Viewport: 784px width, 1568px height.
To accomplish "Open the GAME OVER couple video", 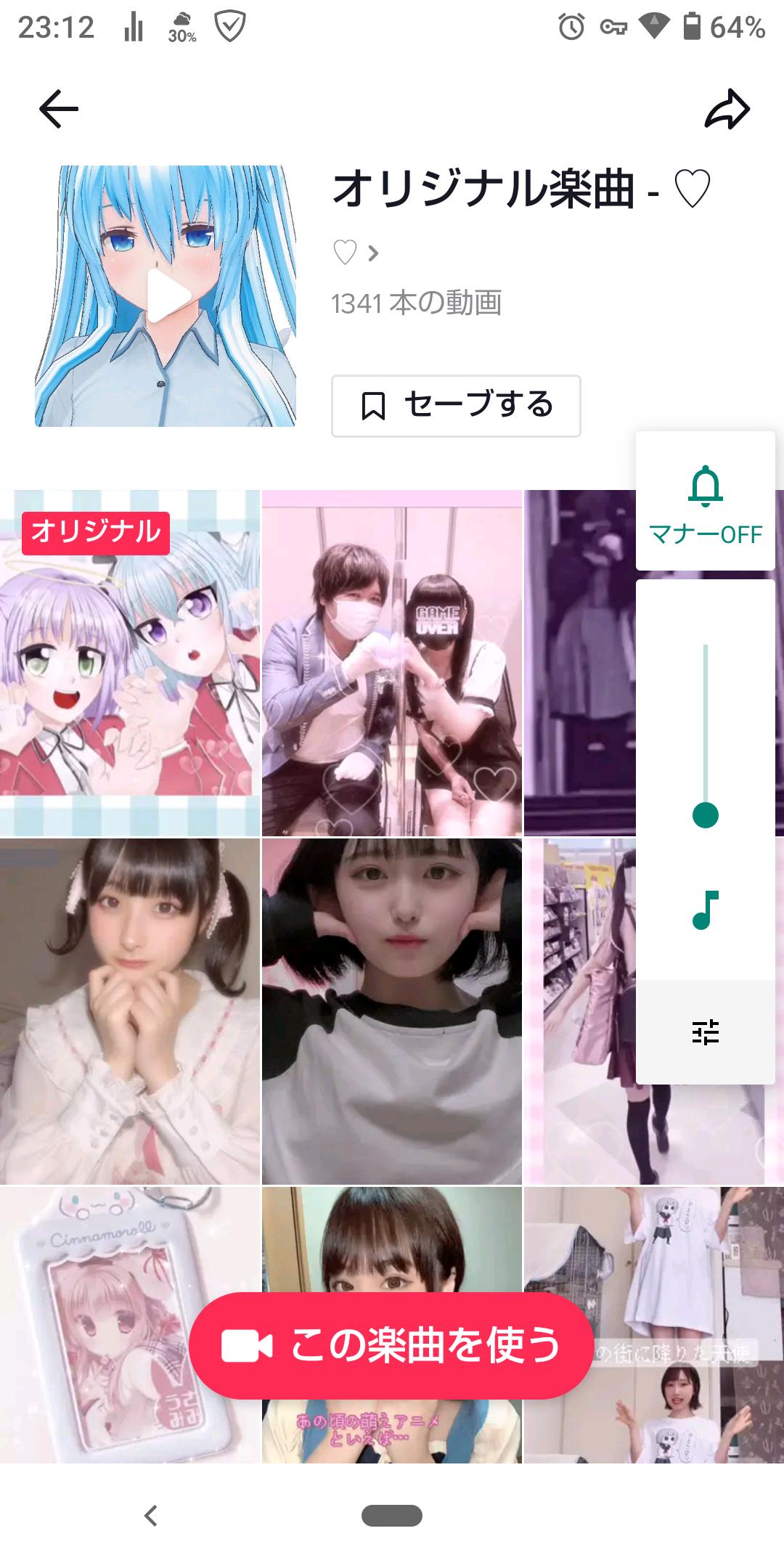I will (x=392, y=663).
